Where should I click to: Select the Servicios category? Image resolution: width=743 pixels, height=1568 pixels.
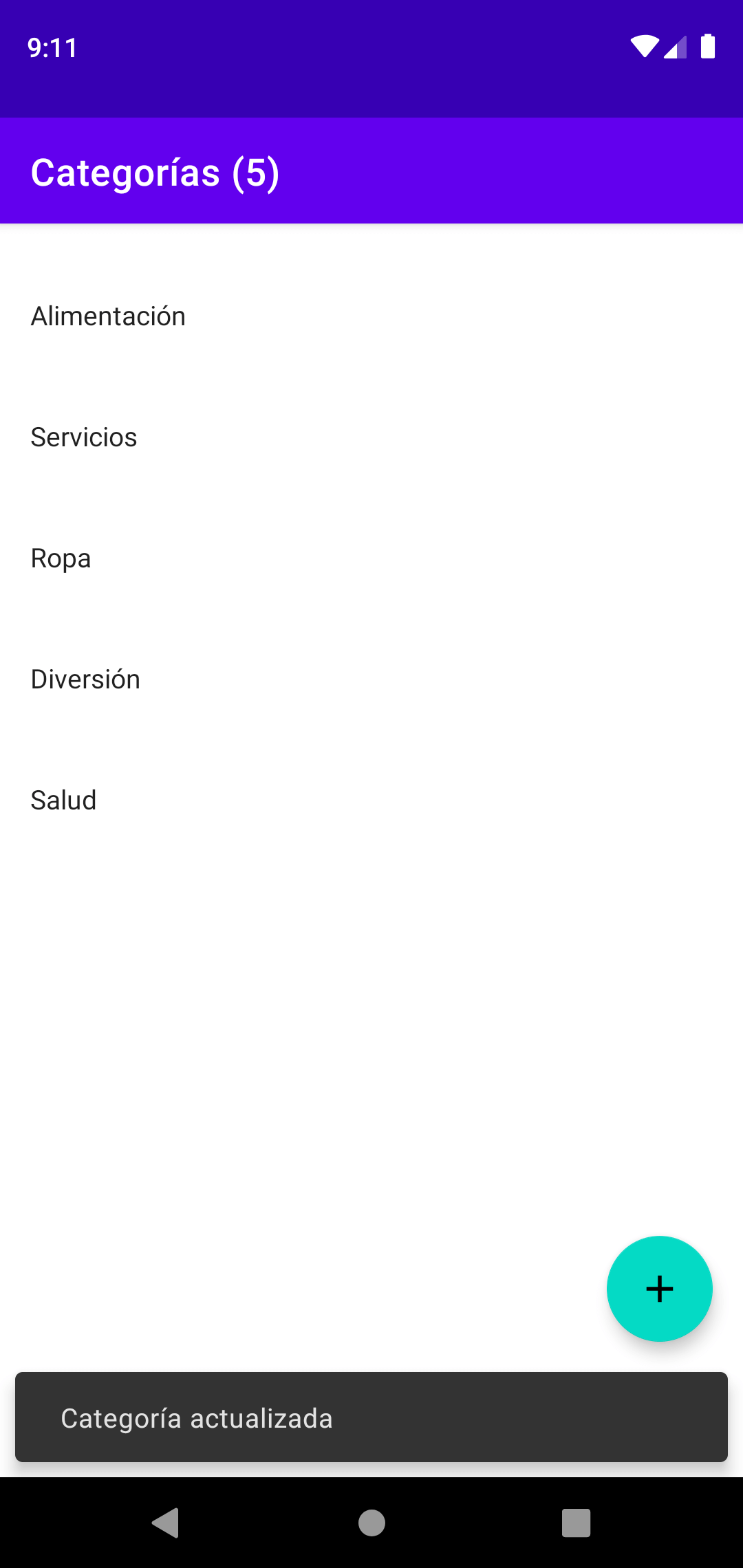[371, 437]
